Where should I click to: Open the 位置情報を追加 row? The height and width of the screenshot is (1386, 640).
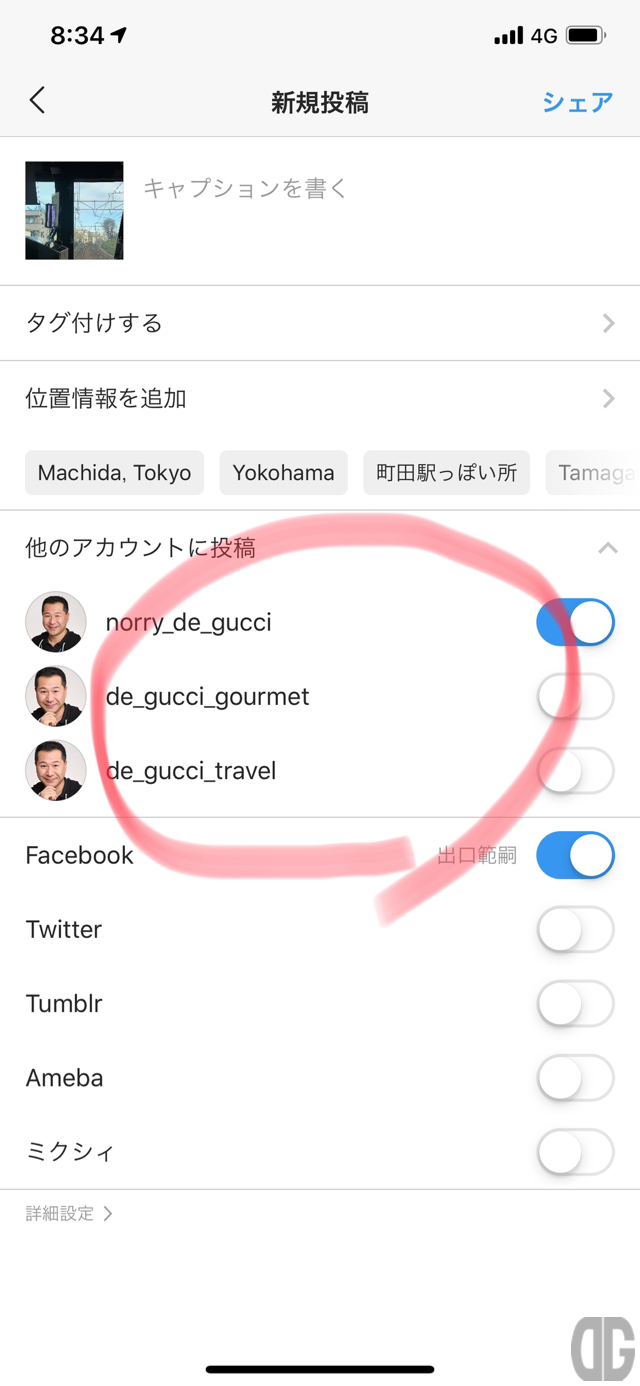tap(320, 398)
